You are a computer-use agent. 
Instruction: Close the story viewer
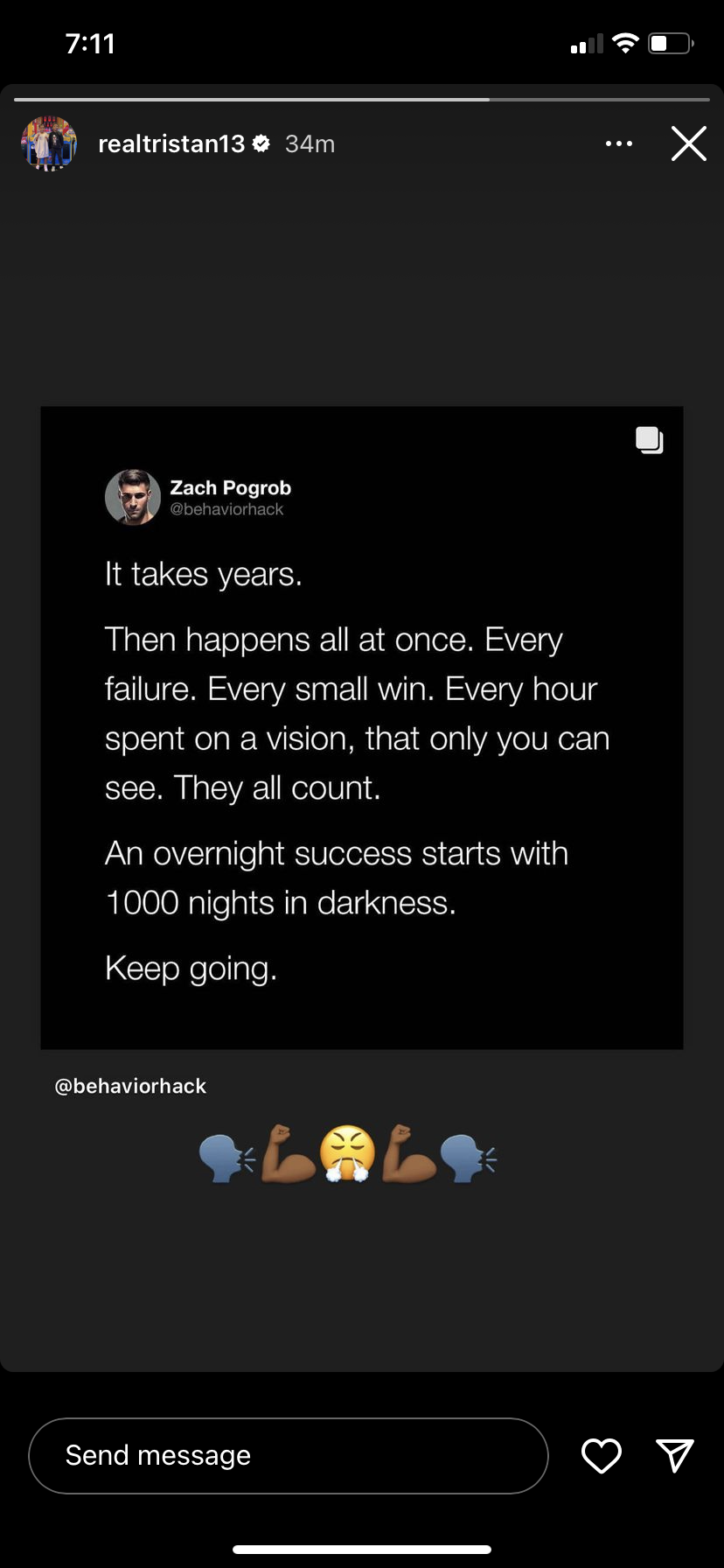click(x=688, y=143)
